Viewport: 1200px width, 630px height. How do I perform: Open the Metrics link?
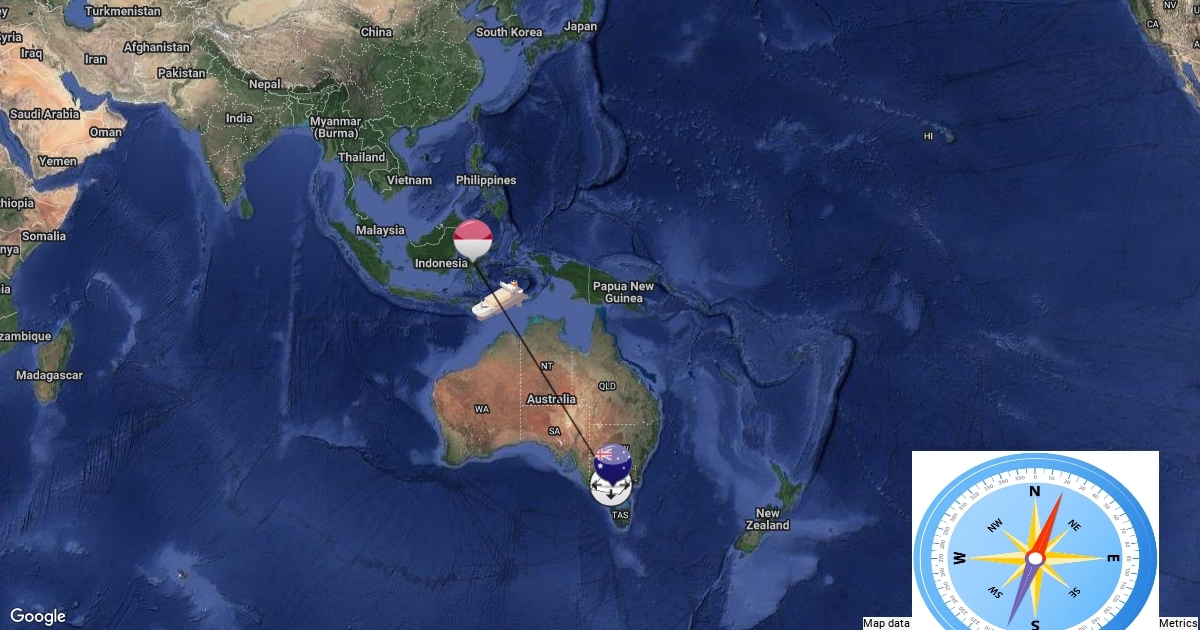pos(1178,623)
